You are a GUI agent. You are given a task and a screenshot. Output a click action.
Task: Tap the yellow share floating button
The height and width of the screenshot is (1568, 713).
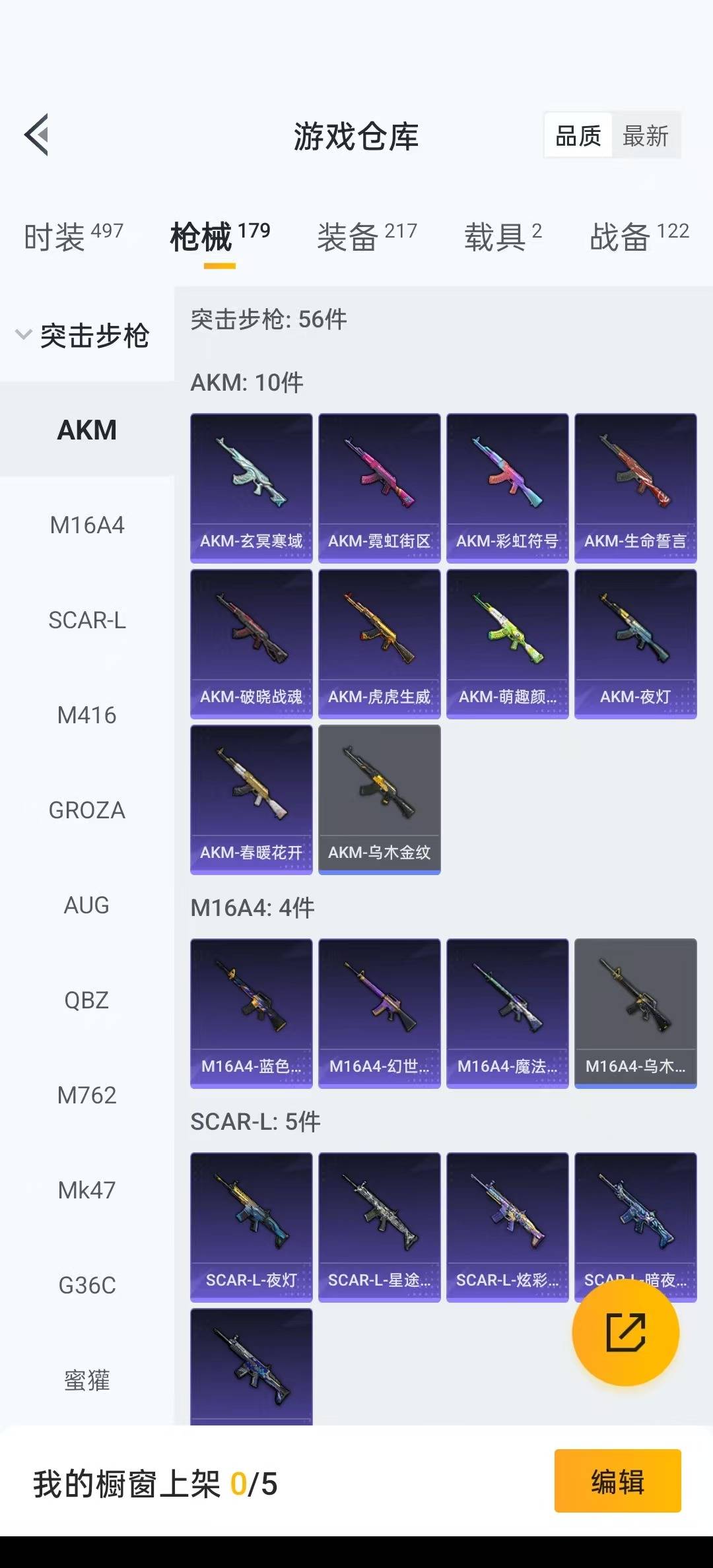[x=625, y=1332]
